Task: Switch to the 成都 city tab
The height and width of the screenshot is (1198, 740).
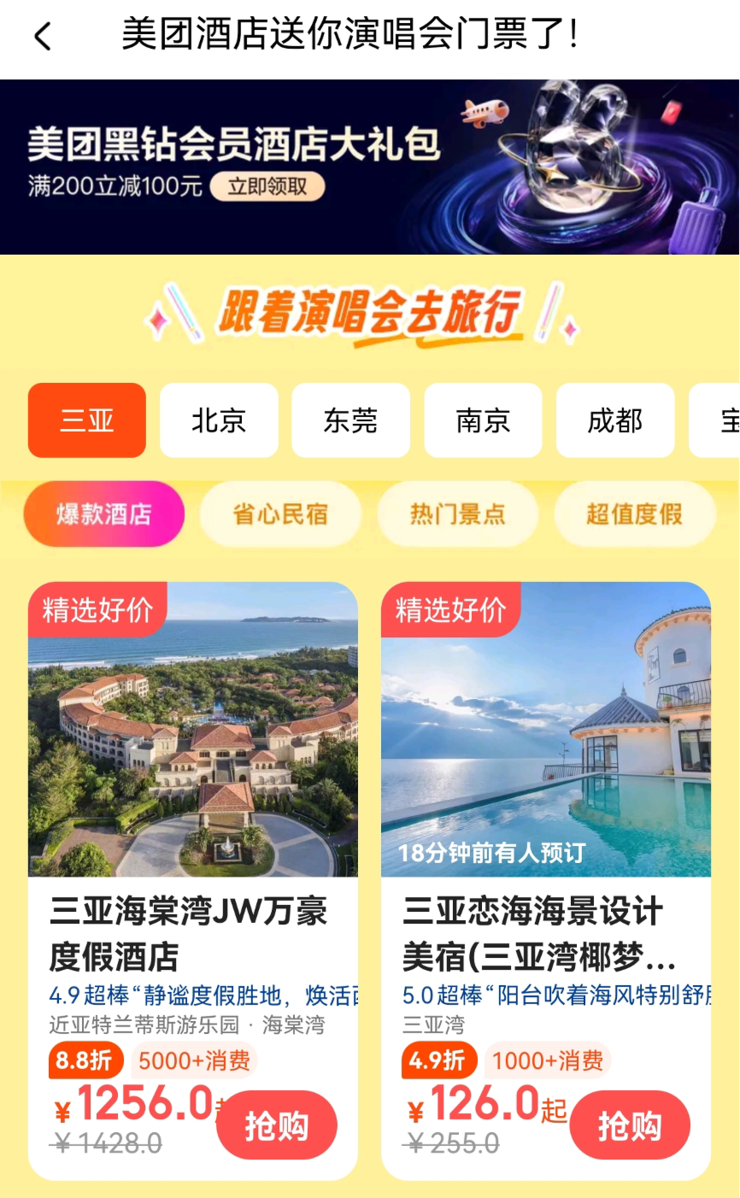Action: [615, 420]
